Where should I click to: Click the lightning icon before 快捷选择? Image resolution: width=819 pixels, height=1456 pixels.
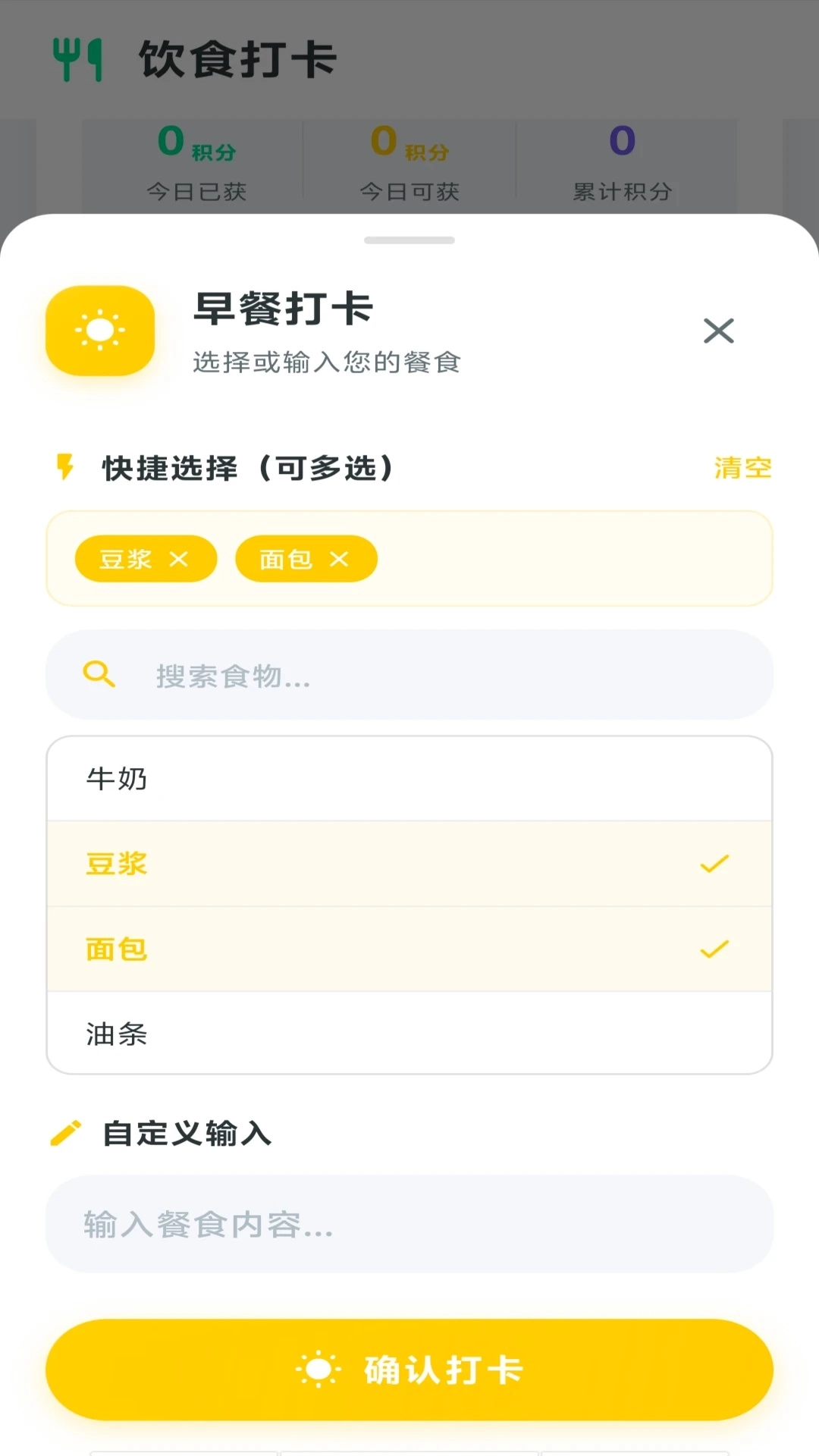click(x=66, y=468)
